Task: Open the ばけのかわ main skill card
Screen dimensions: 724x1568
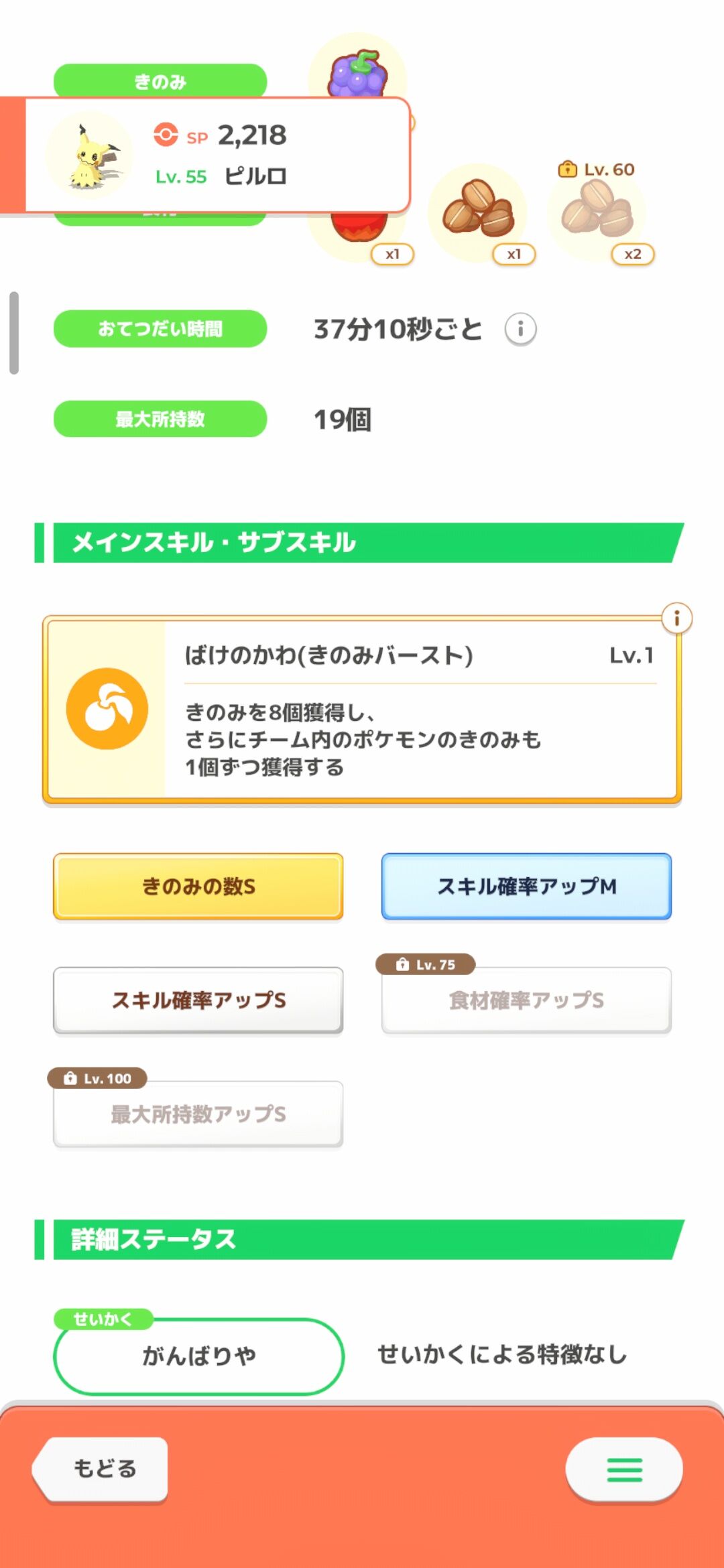Action: pyautogui.click(x=362, y=710)
